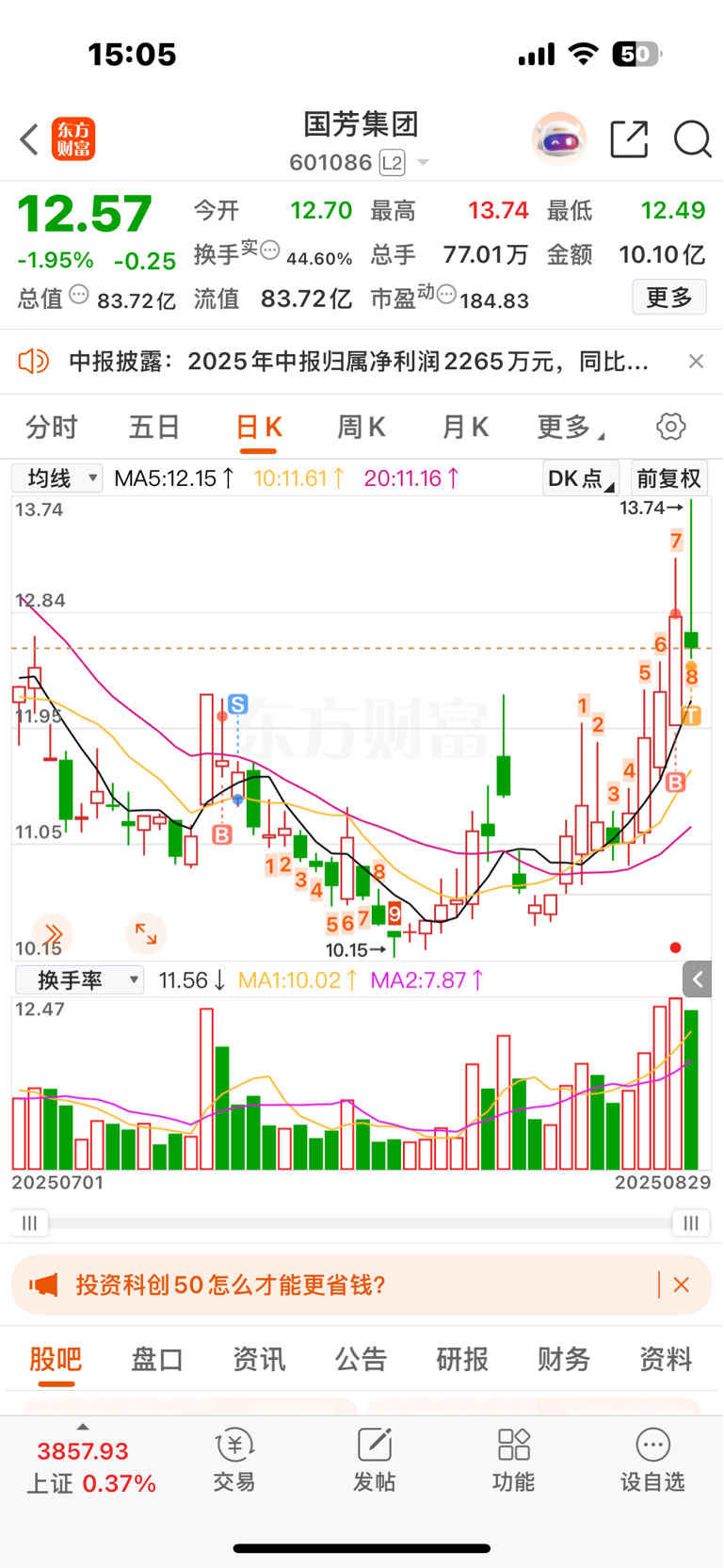Image resolution: width=724 pixels, height=1568 pixels.
Task: Expand the 均线 indicator dropdown
Action: pyautogui.click(x=57, y=478)
